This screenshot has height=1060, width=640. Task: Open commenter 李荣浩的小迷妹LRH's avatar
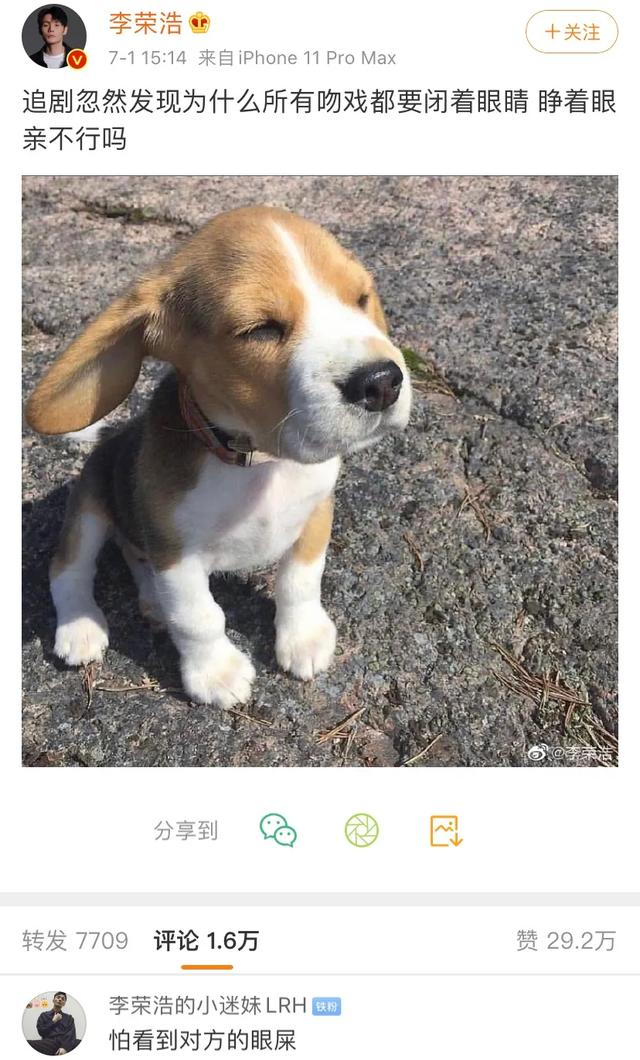coord(54,1023)
